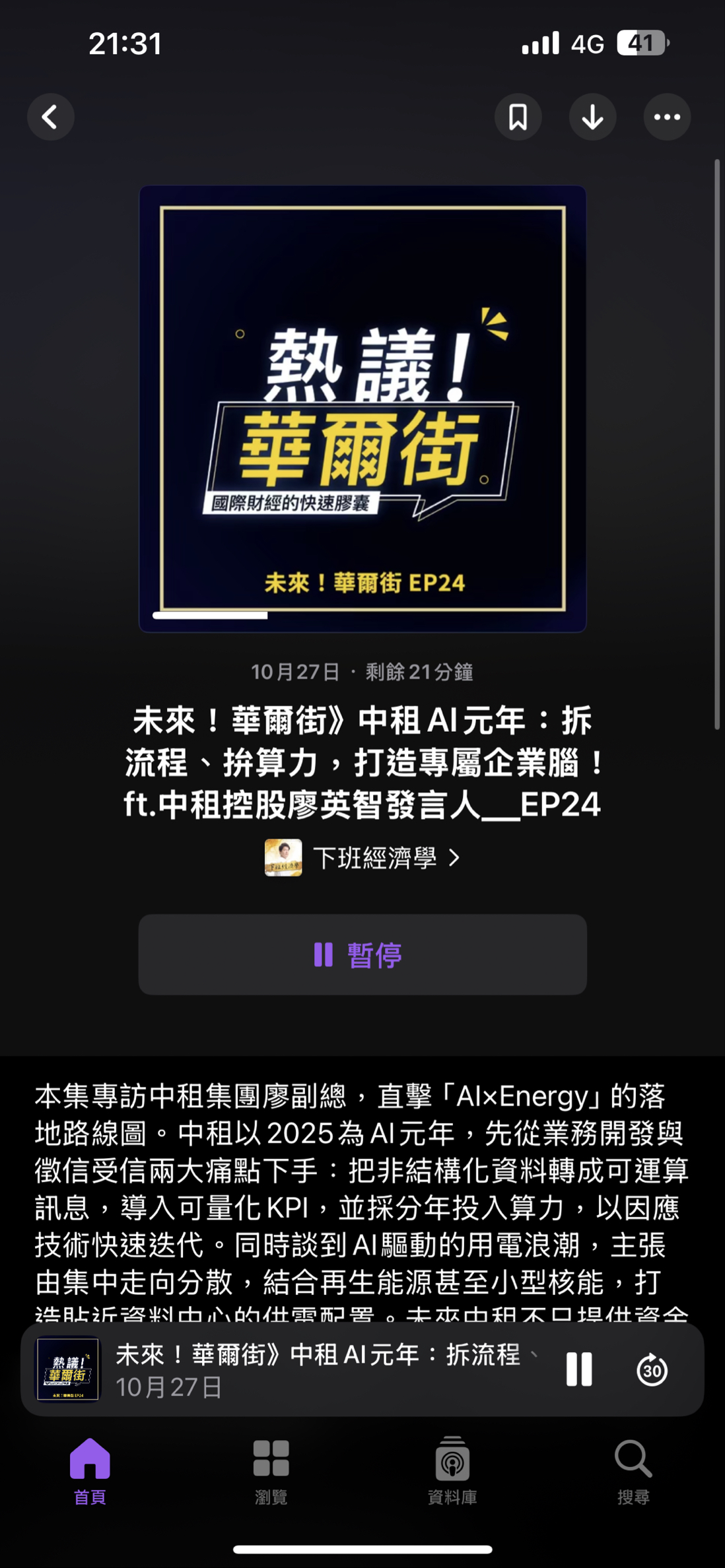Download this episode
Screen dimensions: 725x1568
(x=593, y=117)
